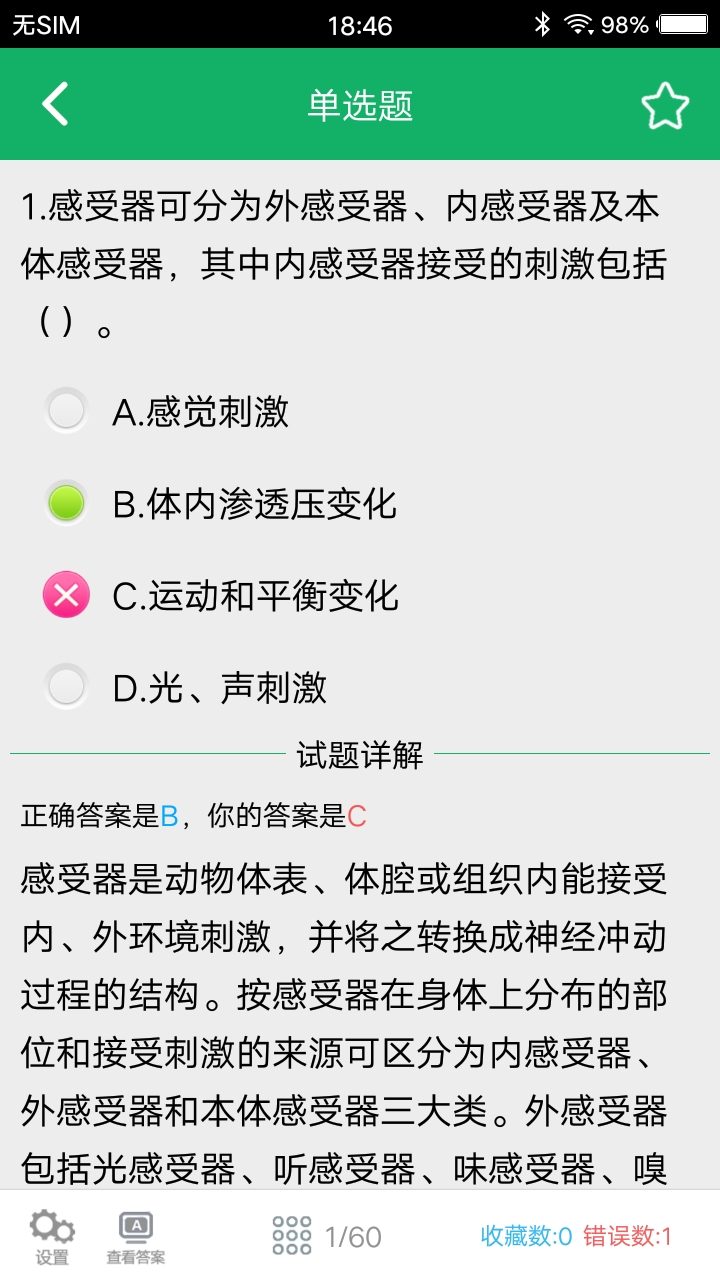This screenshot has height=1280, width=720.
Task: Navigate back using the green arrow
Action: 55,103
